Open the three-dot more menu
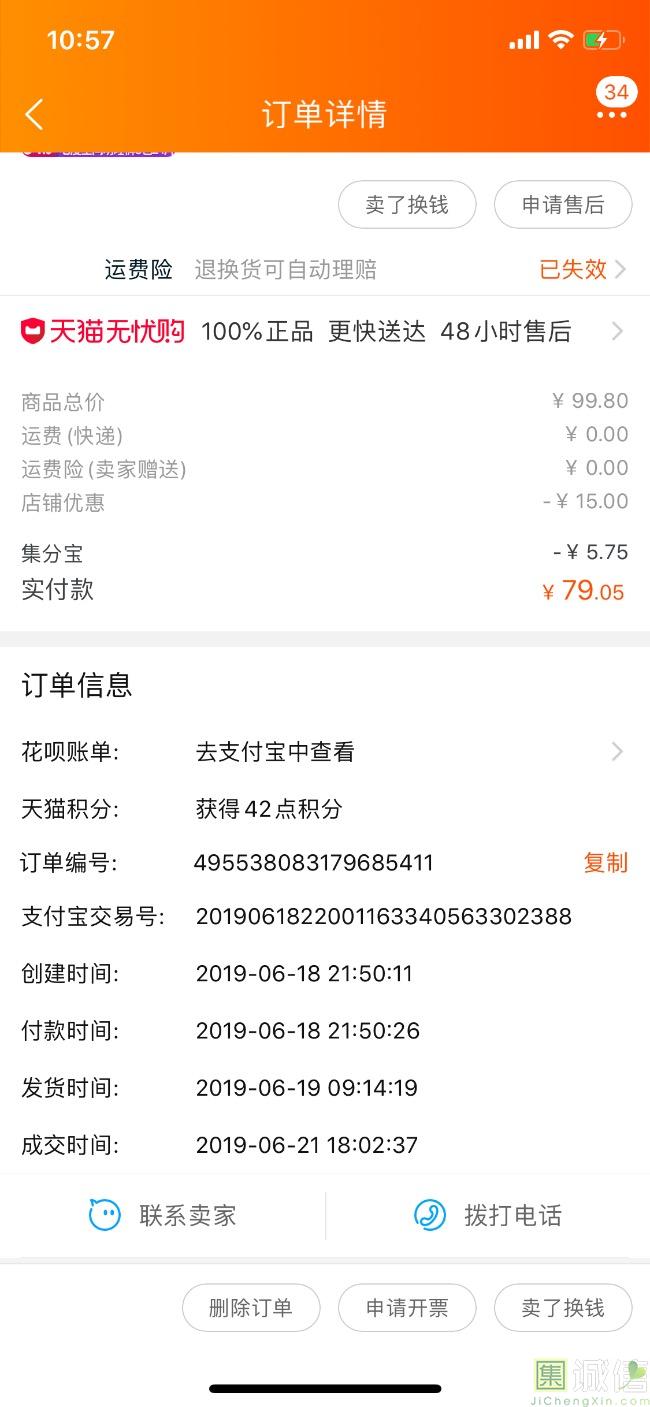The width and height of the screenshot is (650, 1407). pyautogui.click(x=612, y=115)
